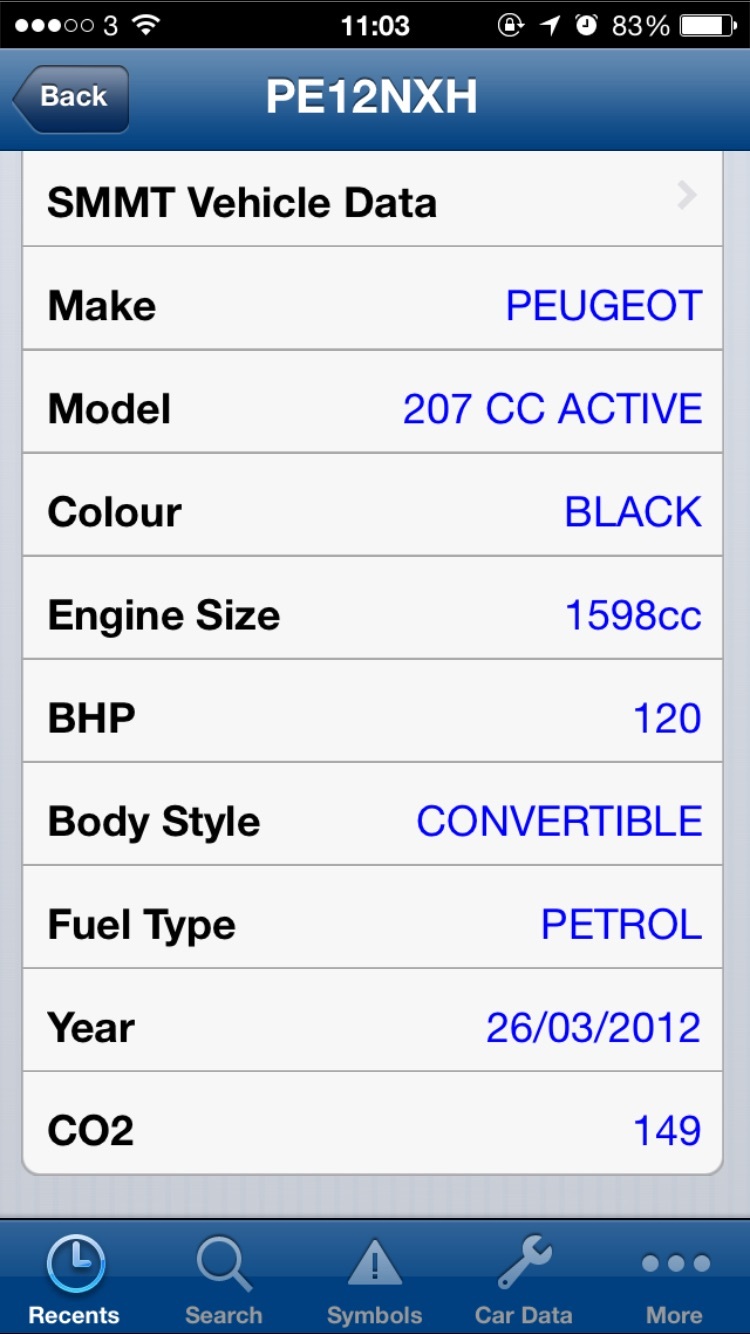Image resolution: width=750 pixels, height=1334 pixels.
Task: Open the More tab
Action: tap(674, 1279)
